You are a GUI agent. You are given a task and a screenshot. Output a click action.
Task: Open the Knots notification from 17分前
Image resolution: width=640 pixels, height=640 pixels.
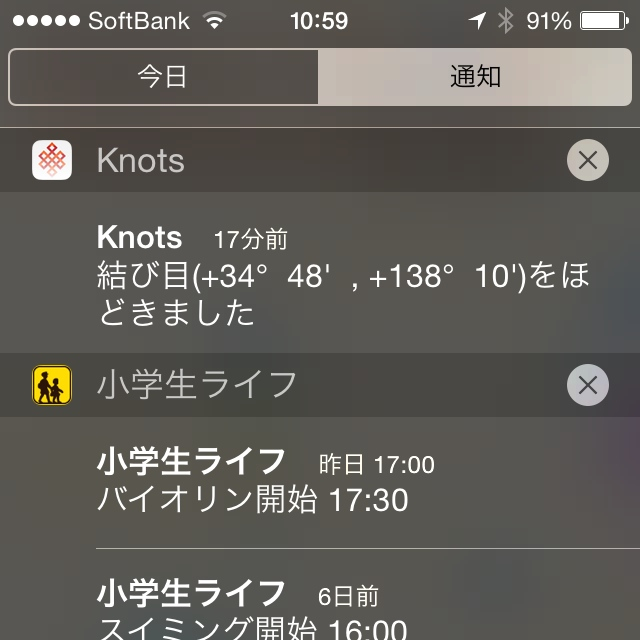340,273
